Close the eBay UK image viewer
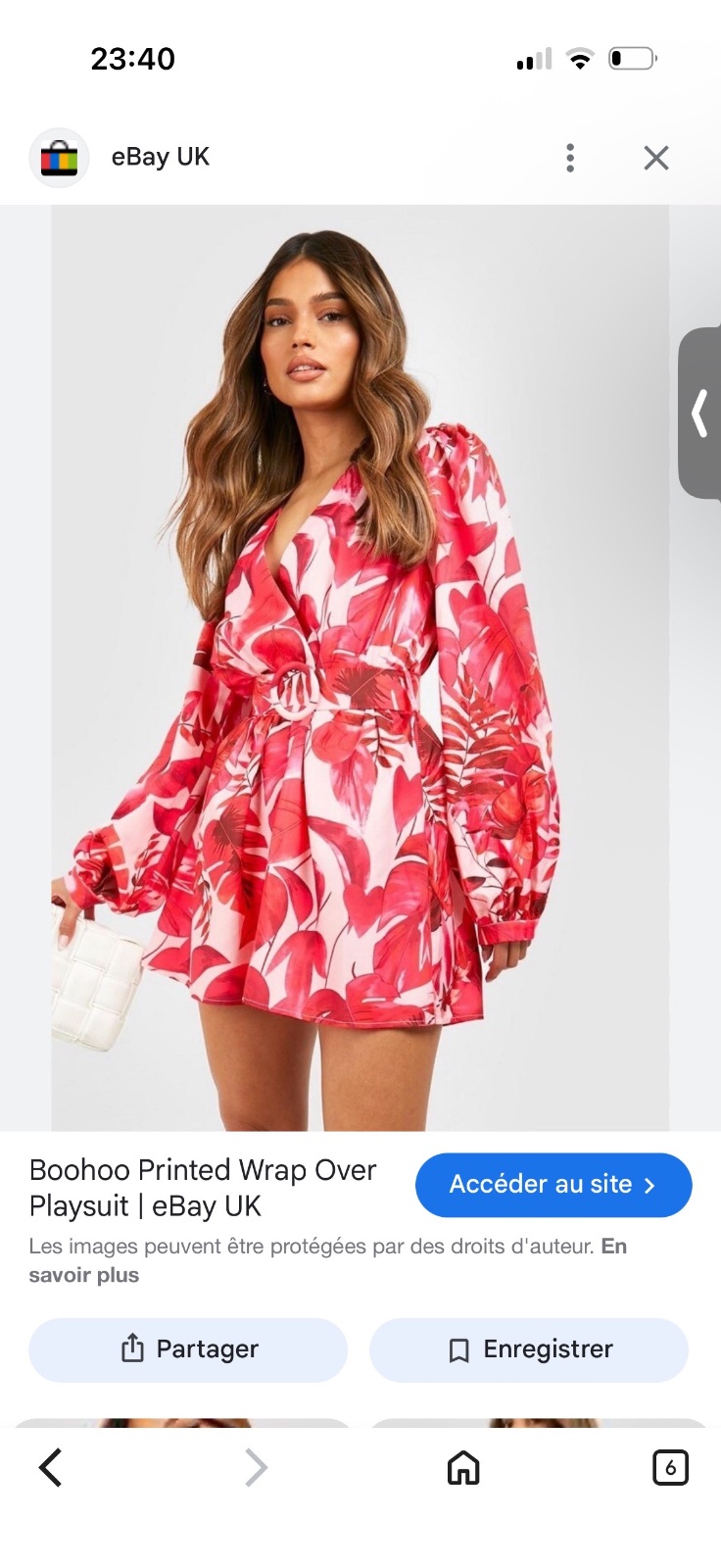Screen dimensions: 721x1568 [656, 158]
